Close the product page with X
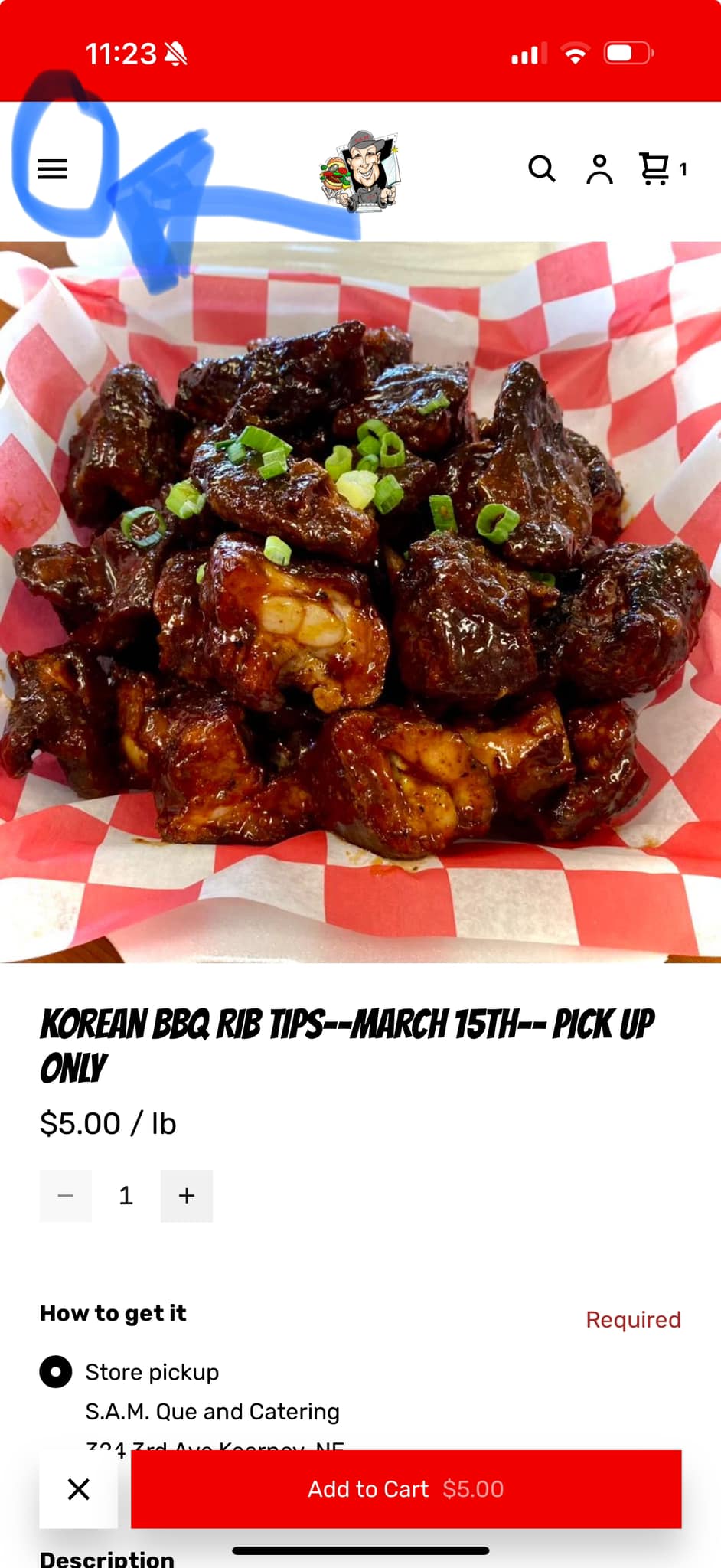 [79, 1488]
